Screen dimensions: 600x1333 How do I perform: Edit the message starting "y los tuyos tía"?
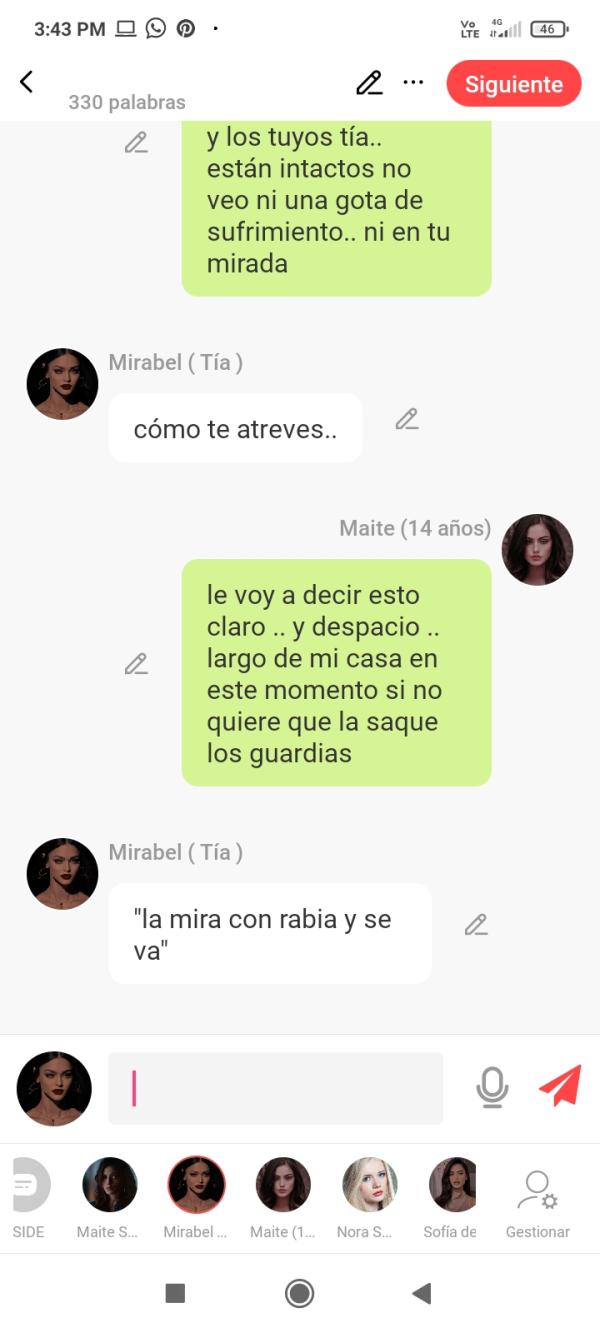coord(136,143)
